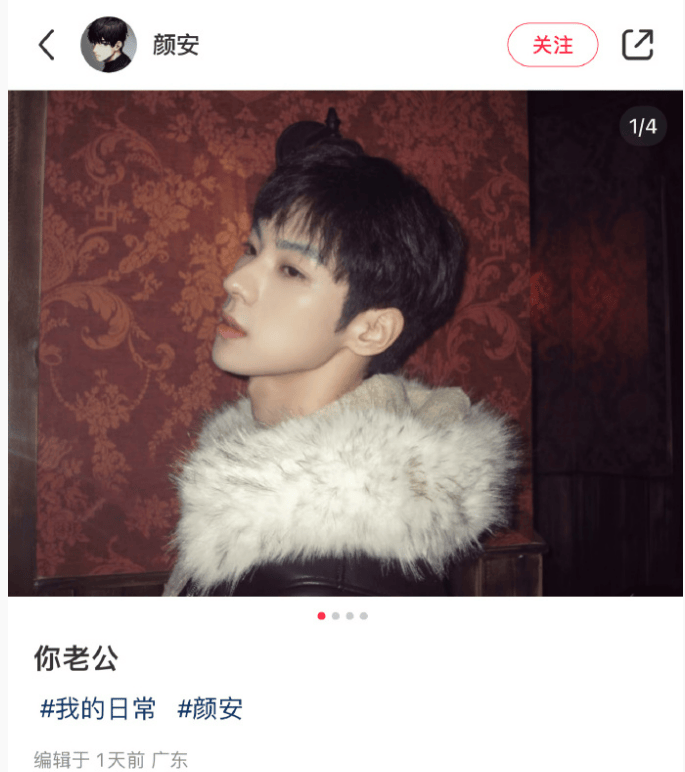This screenshot has width=685, height=772.
Task: Open the post photo full screen
Action: pos(340,342)
